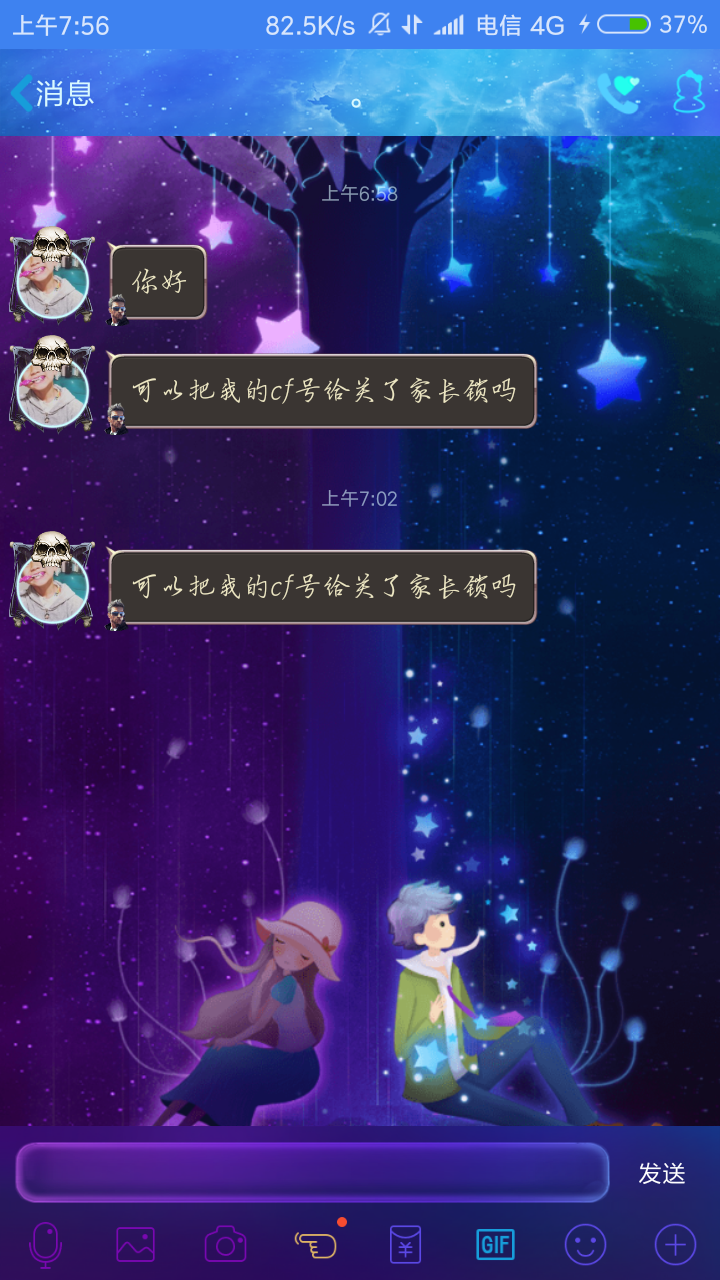Tap the 发送 button
Screen dimensions: 720x1280
(662, 1173)
